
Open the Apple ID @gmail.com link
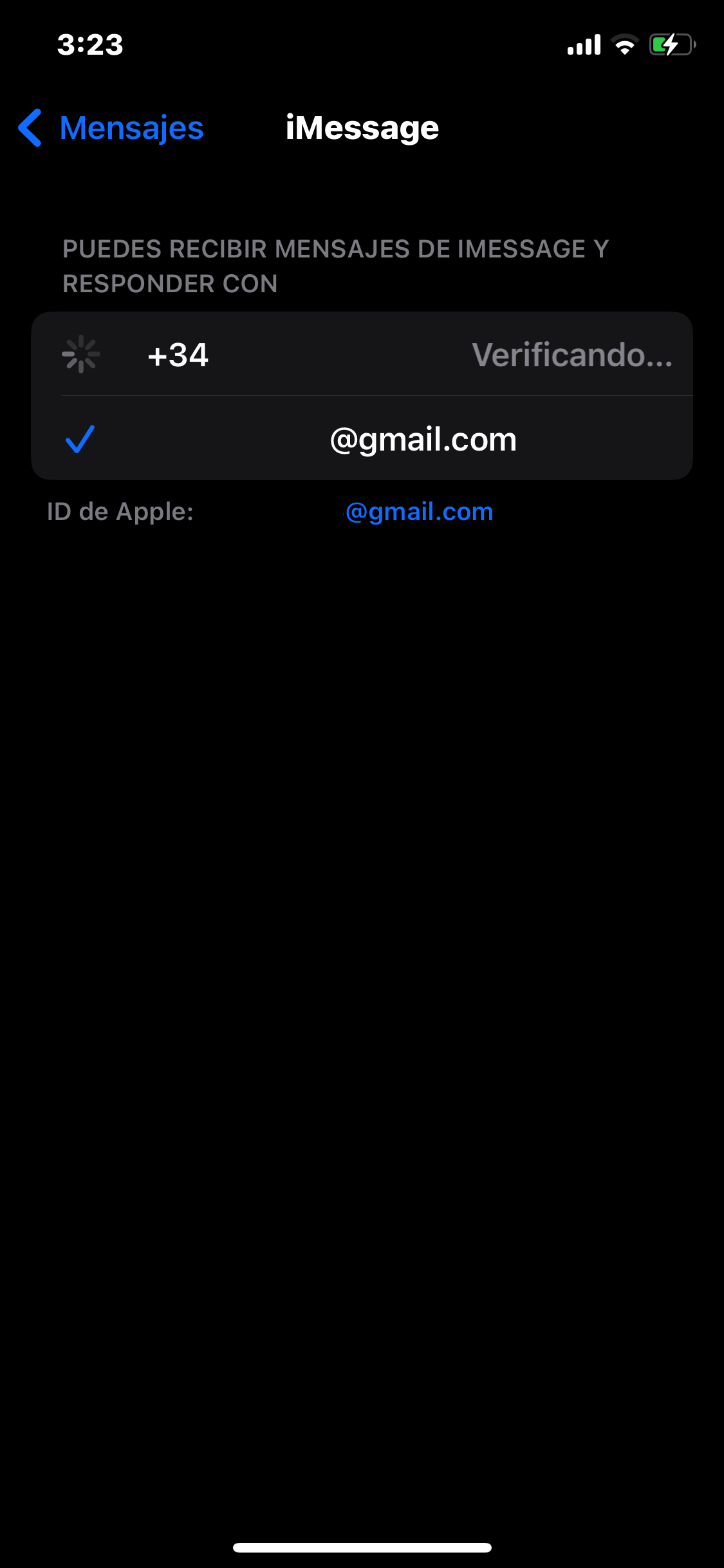tap(419, 512)
